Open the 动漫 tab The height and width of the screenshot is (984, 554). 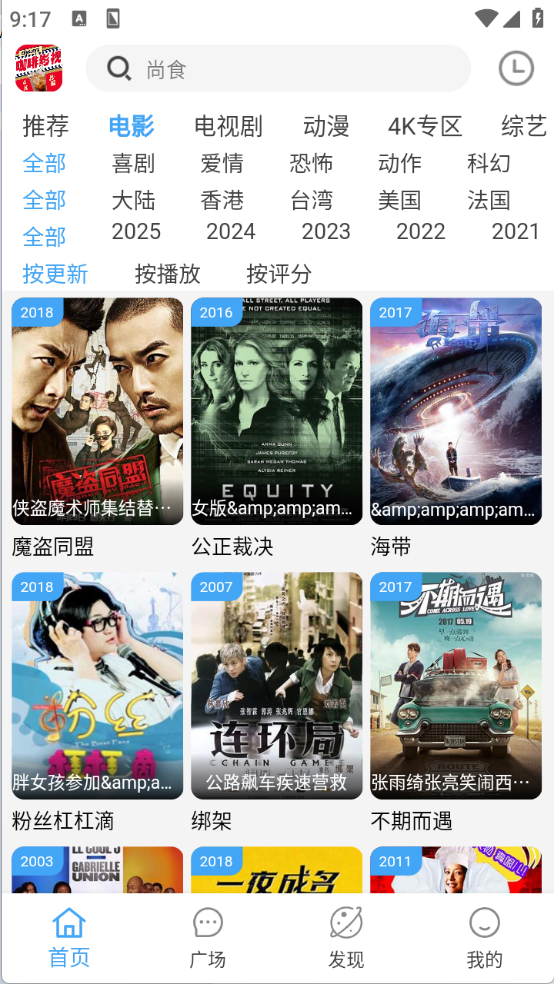pyautogui.click(x=326, y=126)
